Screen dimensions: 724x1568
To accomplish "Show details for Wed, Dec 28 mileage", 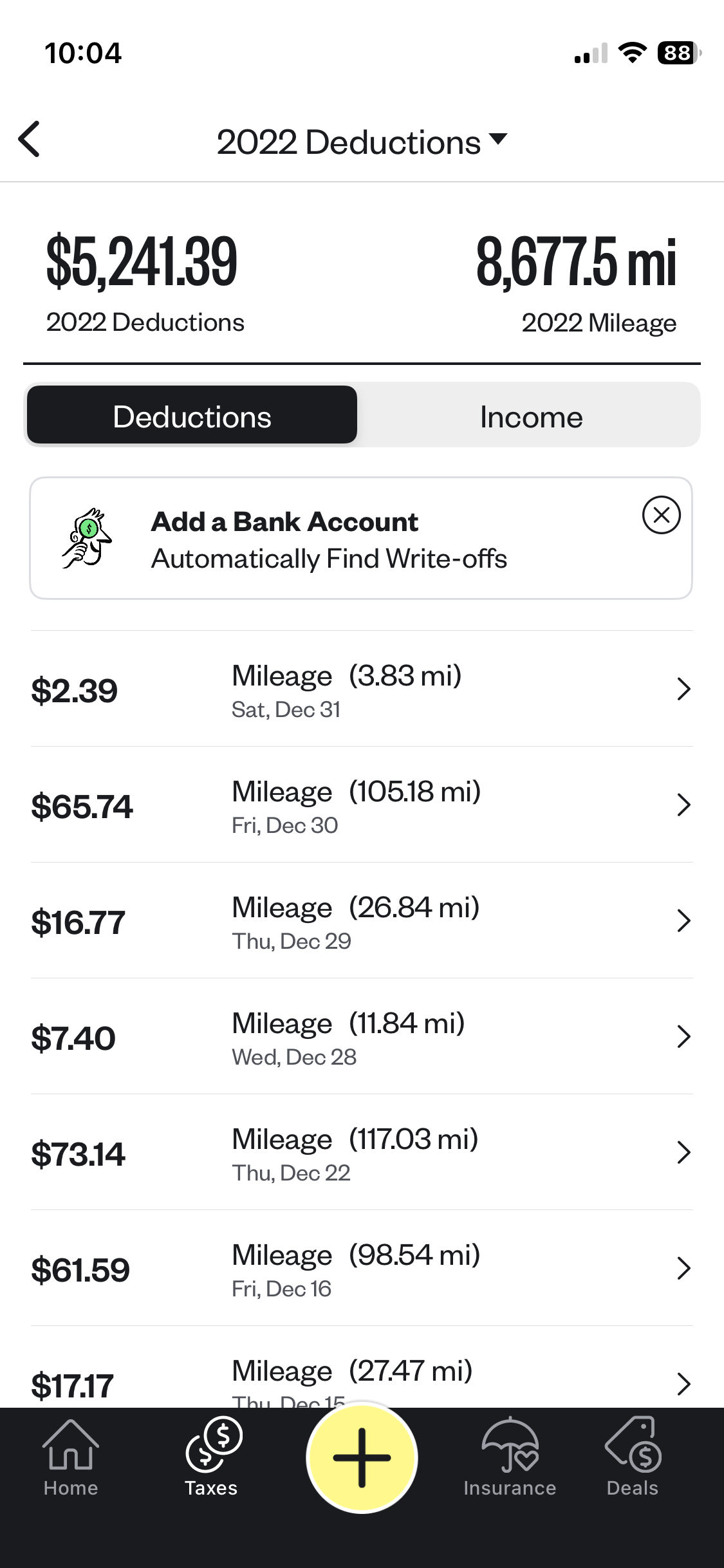I will (362, 1037).
